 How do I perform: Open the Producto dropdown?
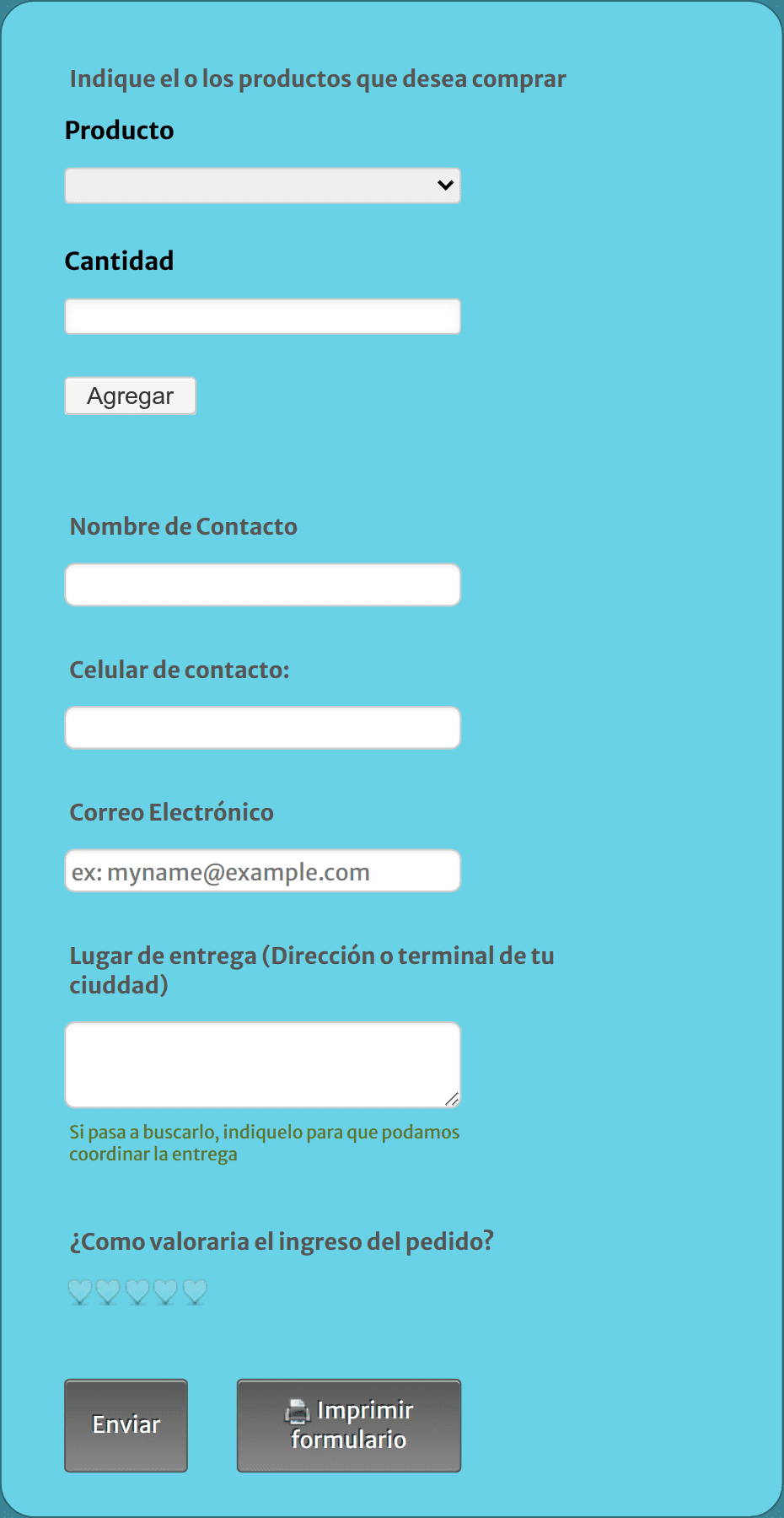pyautogui.click(x=263, y=186)
